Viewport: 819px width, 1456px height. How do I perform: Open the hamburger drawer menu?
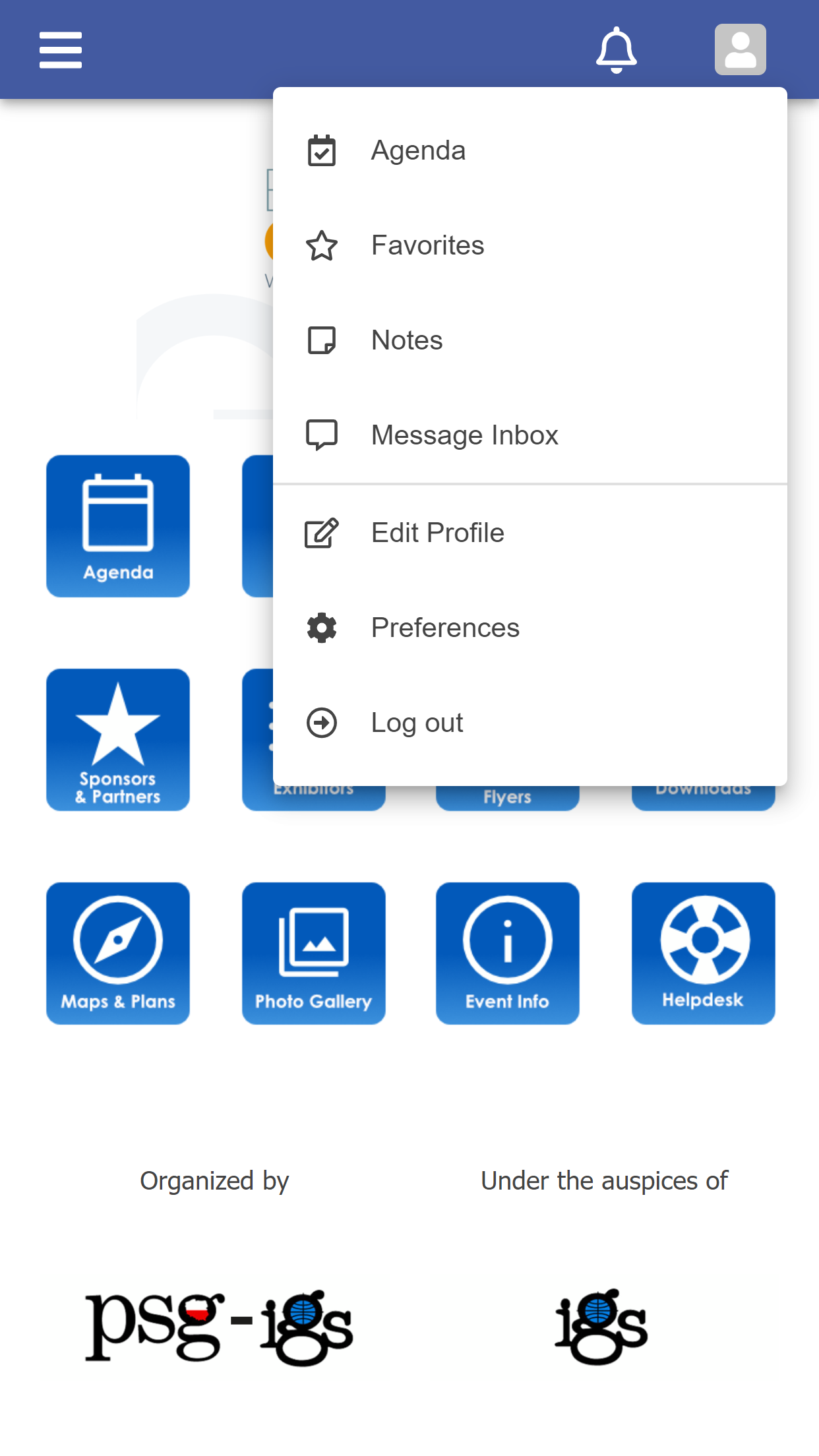tap(61, 50)
